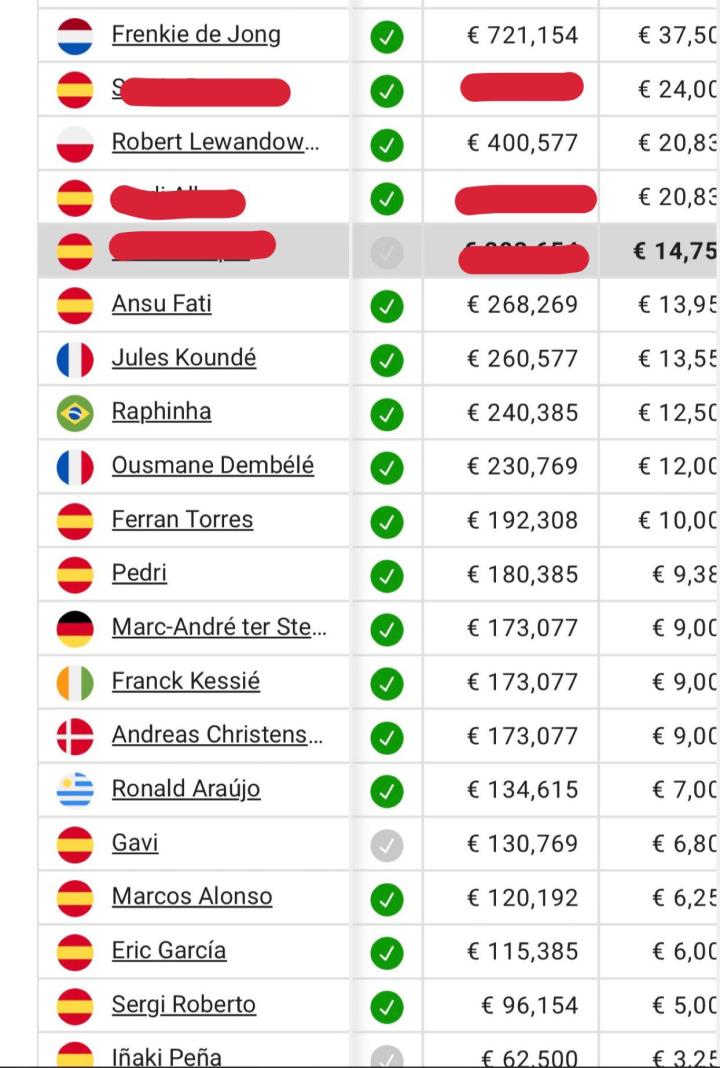Select Andreas Christensen's name
720x1068 pixels.
point(217,736)
